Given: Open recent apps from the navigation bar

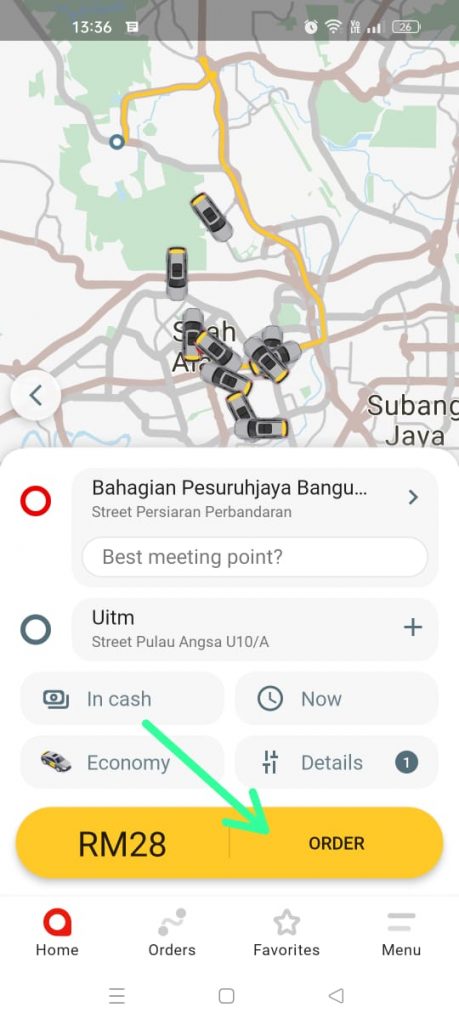Looking at the screenshot, I should point(117,995).
